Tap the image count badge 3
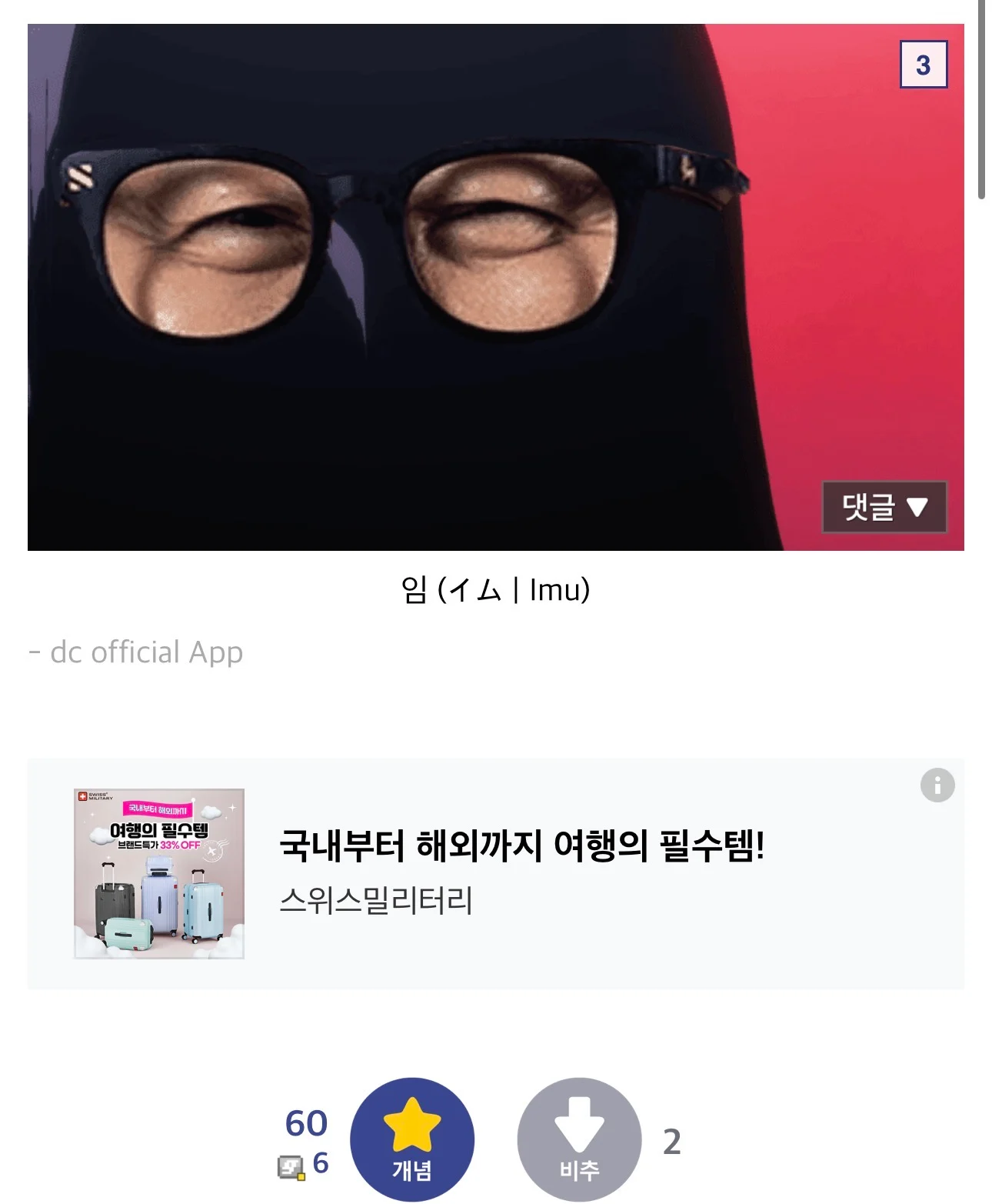The image size is (992, 1204). tap(923, 65)
